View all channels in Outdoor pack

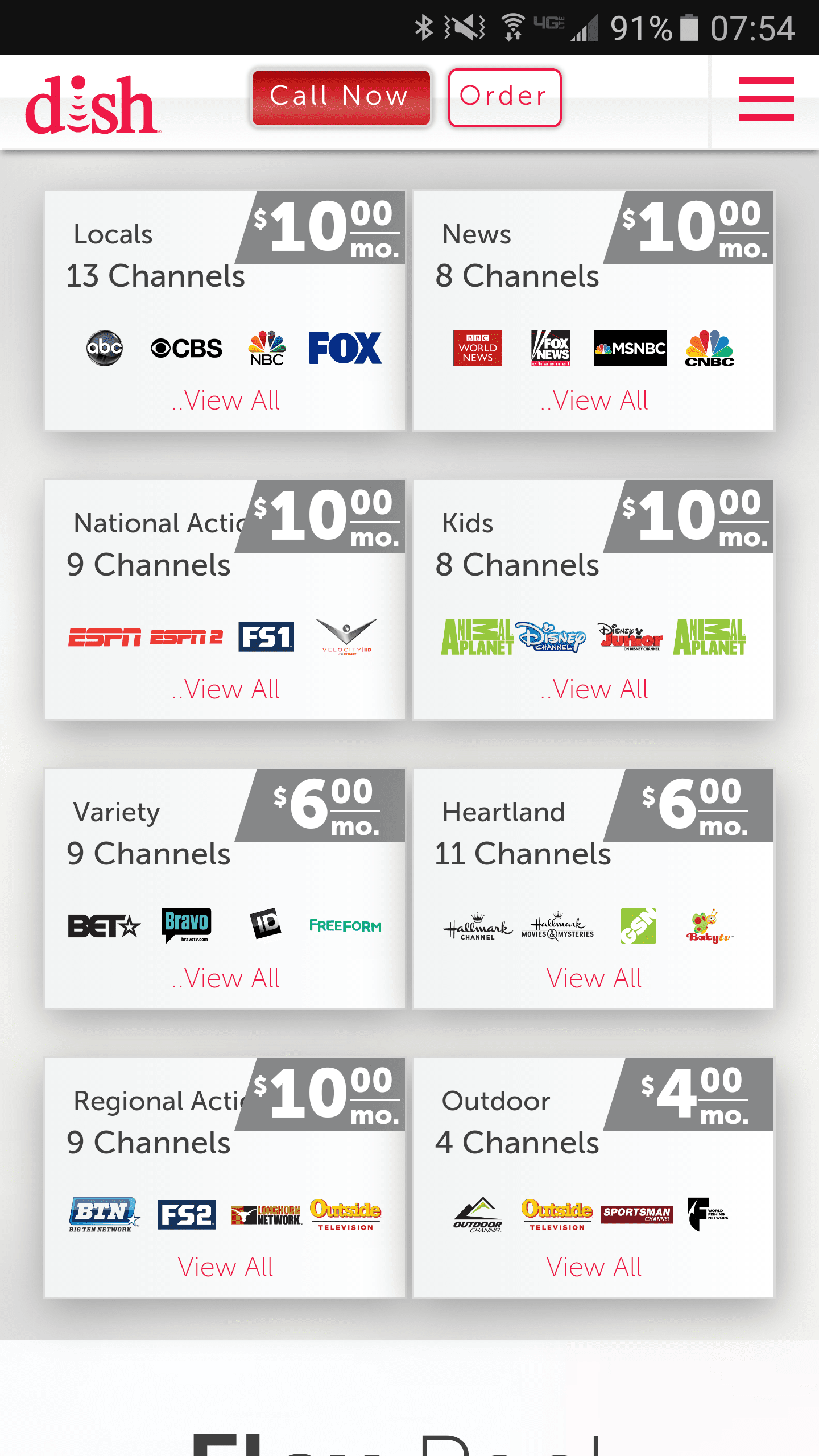pyautogui.click(x=594, y=1267)
